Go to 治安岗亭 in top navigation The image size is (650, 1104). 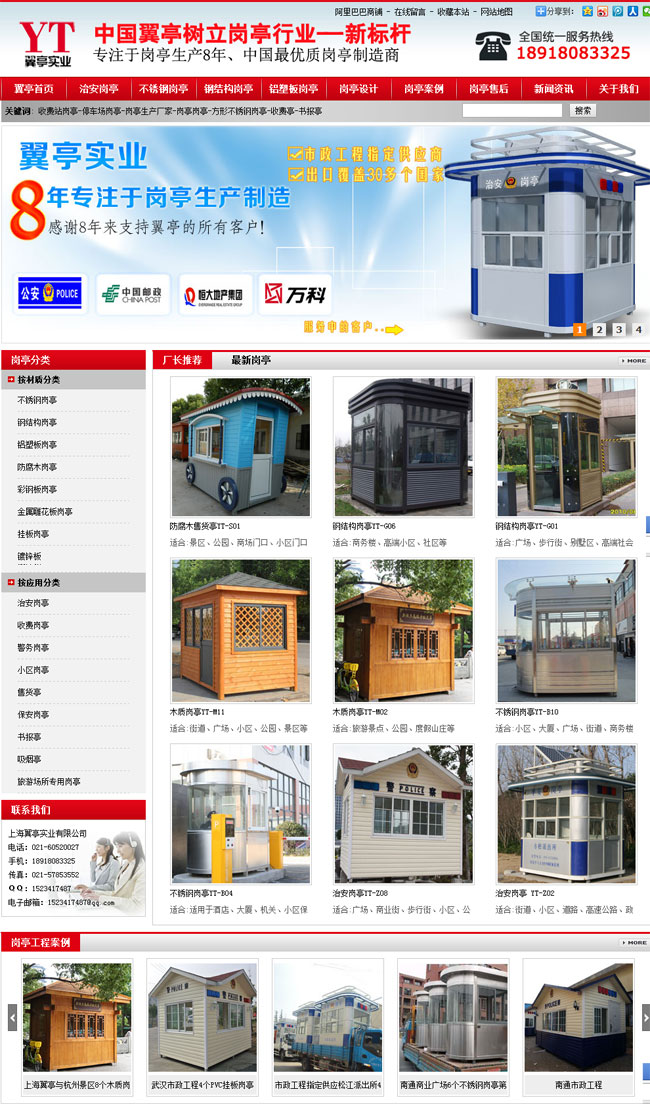98,89
